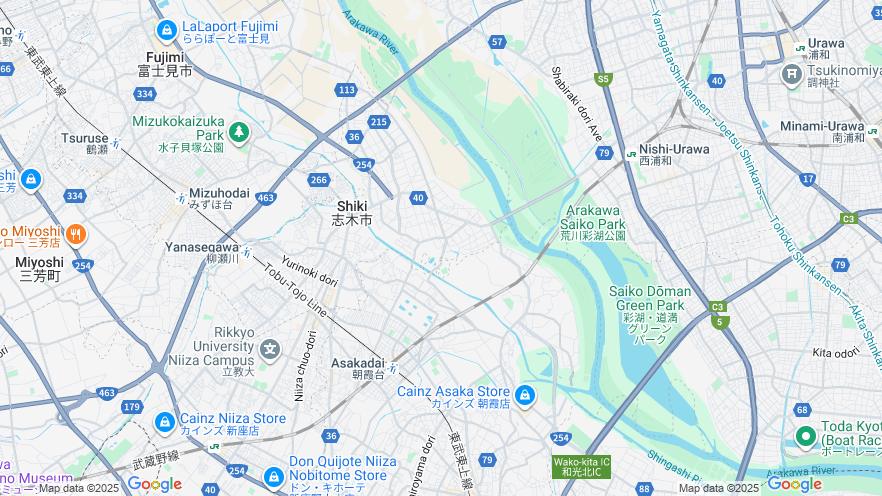Tap the Wako-kita IC interchange label

coord(581,466)
